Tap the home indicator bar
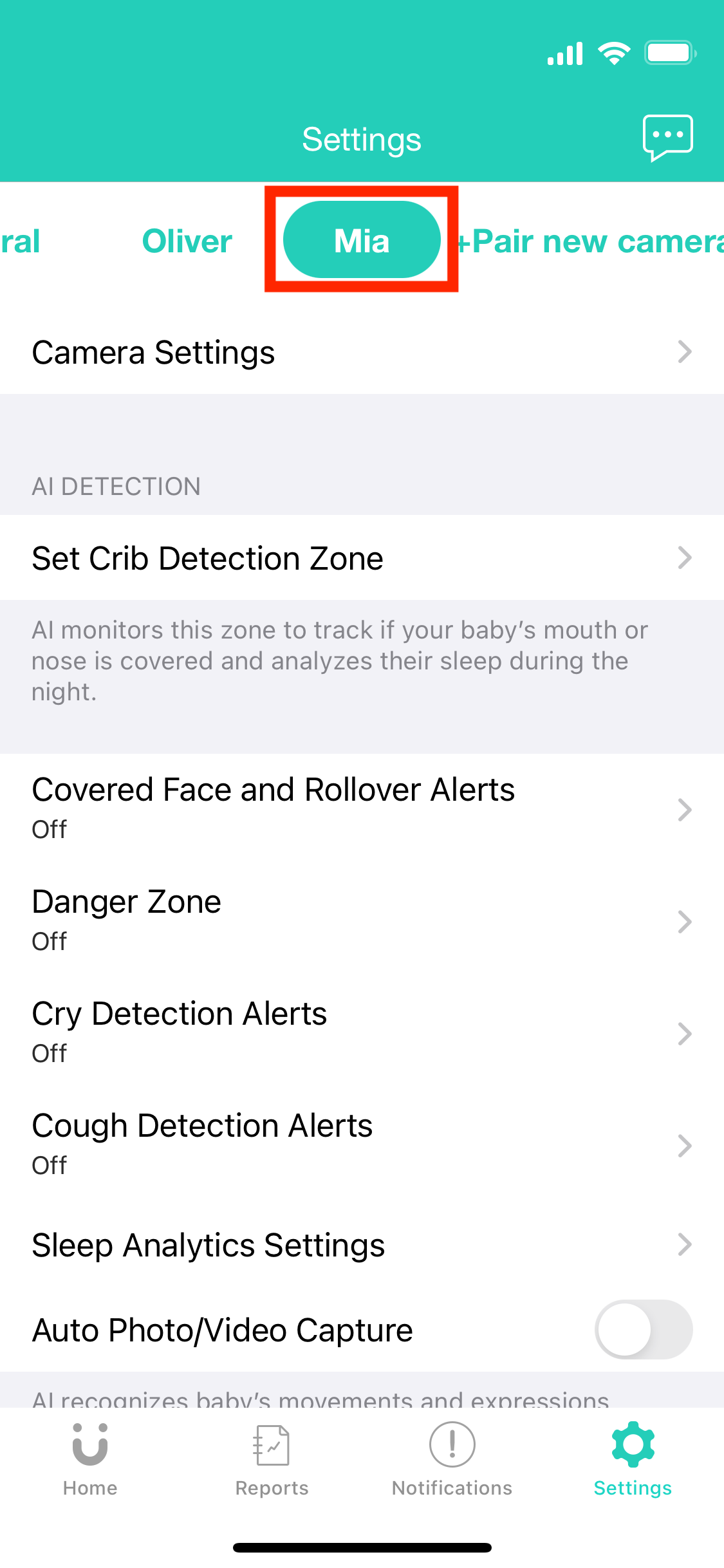Image resolution: width=724 pixels, height=1568 pixels. tap(362, 1548)
